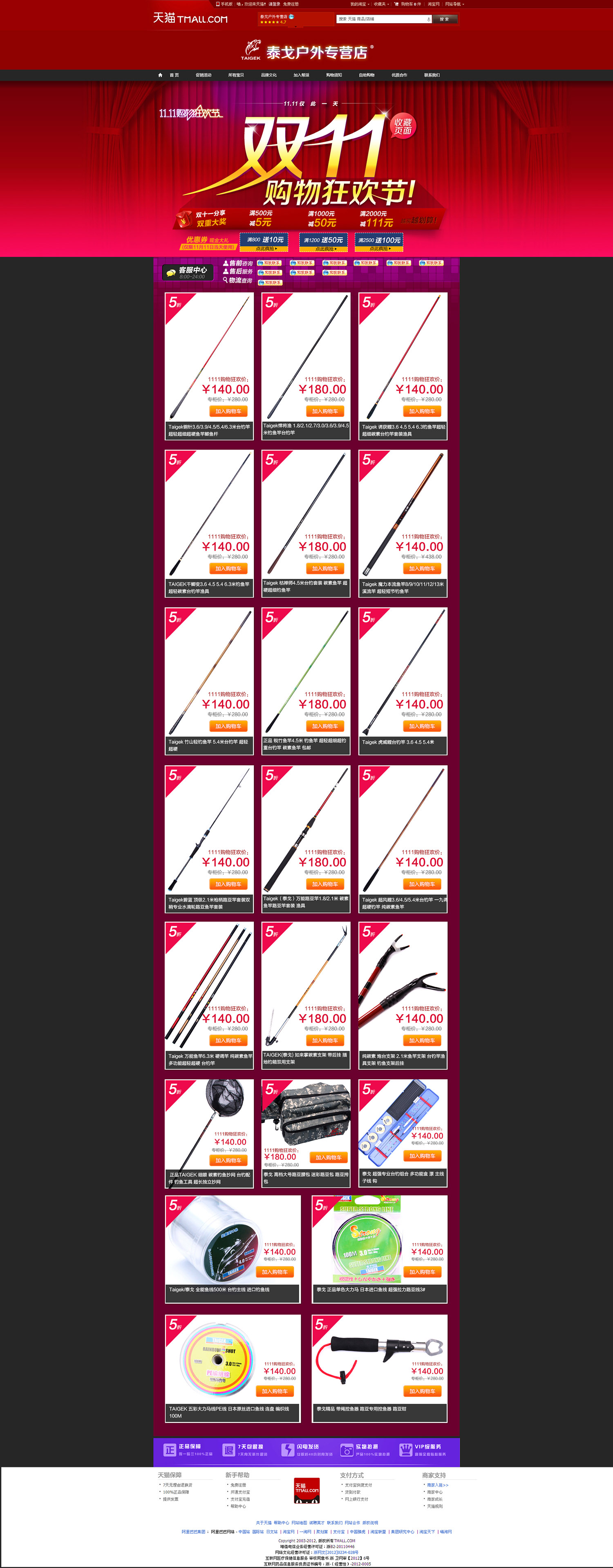Claim the 满800送10元 coupon
The width and height of the screenshot is (613, 1568).
[x=264, y=242]
